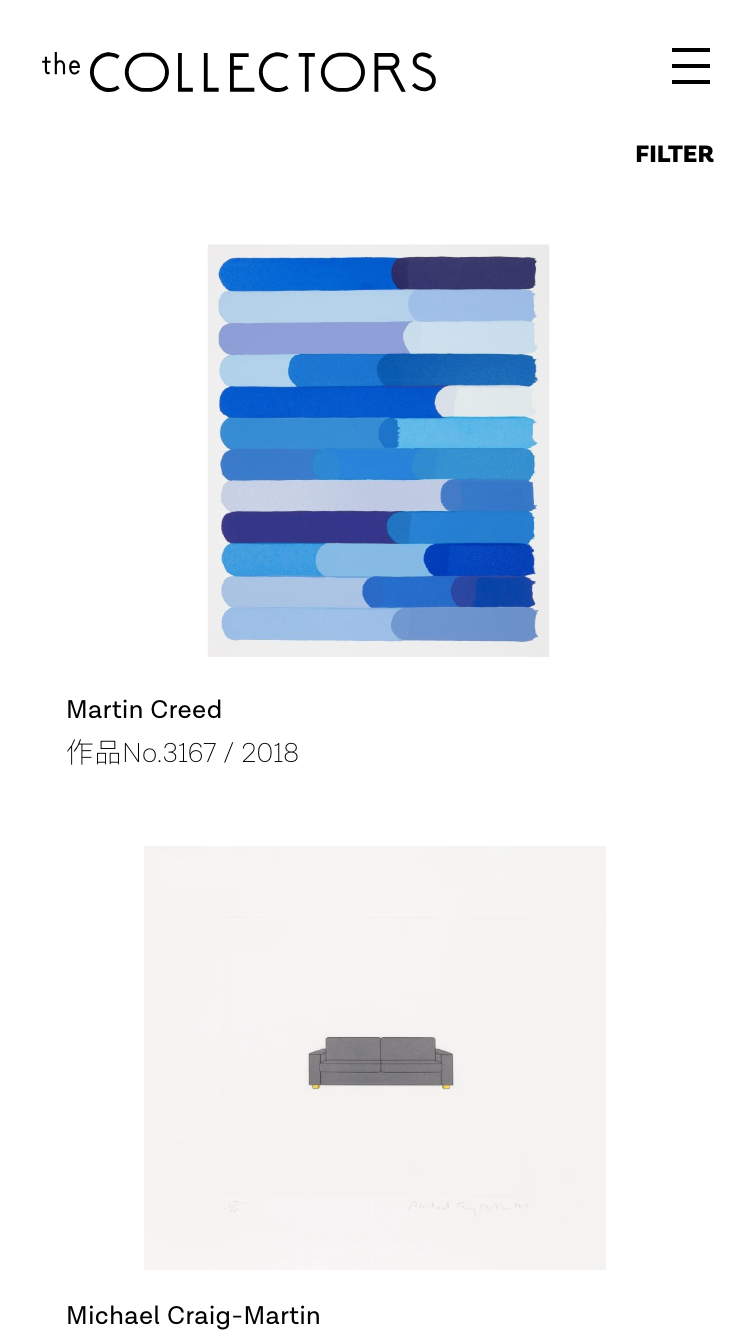Image resolution: width=750 pixels, height=1334 pixels.
Task: View the Michael Craig-Martin artist name
Action: [x=193, y=1315]
